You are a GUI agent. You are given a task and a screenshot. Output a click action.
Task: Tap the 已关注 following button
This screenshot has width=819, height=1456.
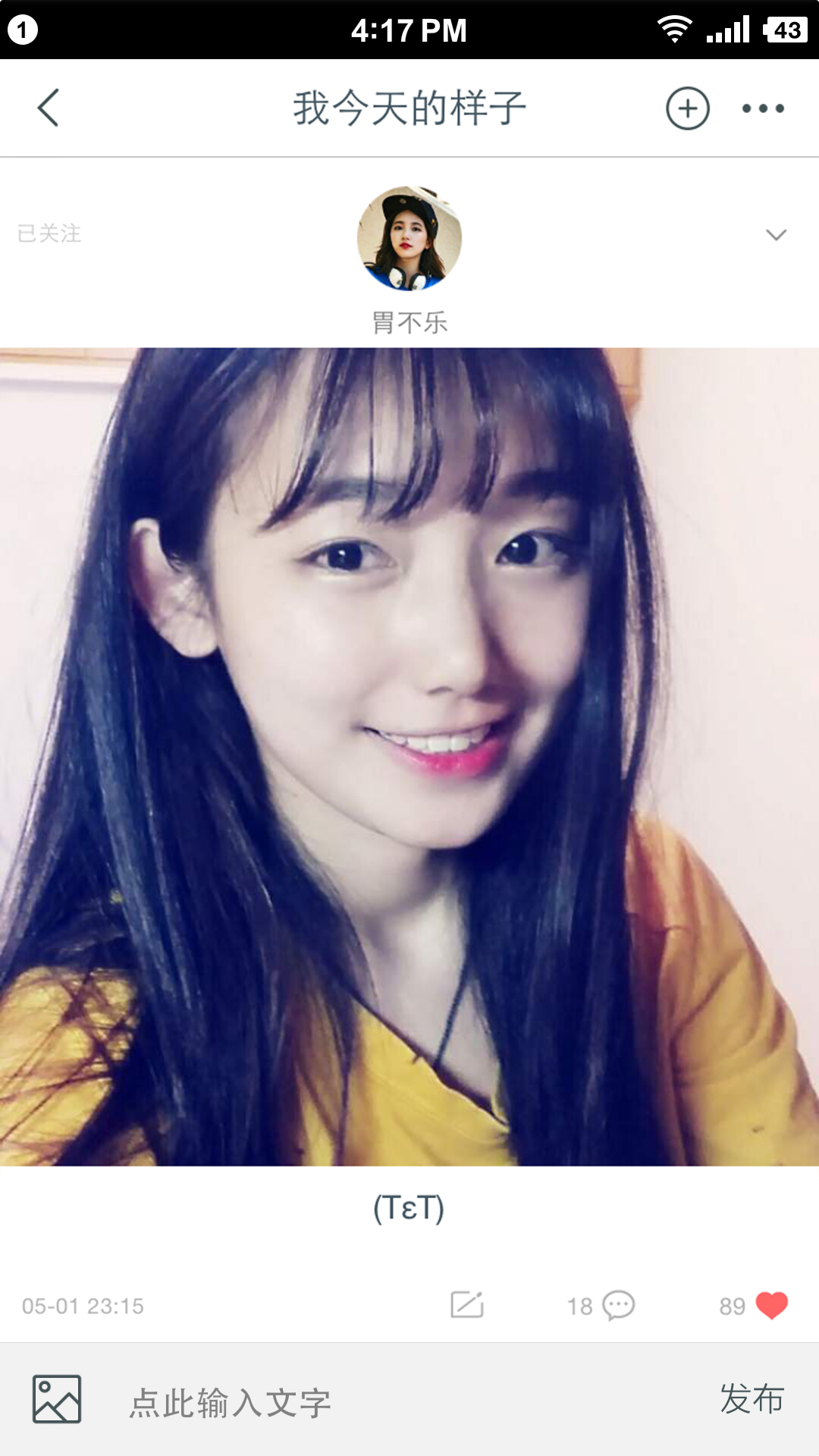(49, 234)
